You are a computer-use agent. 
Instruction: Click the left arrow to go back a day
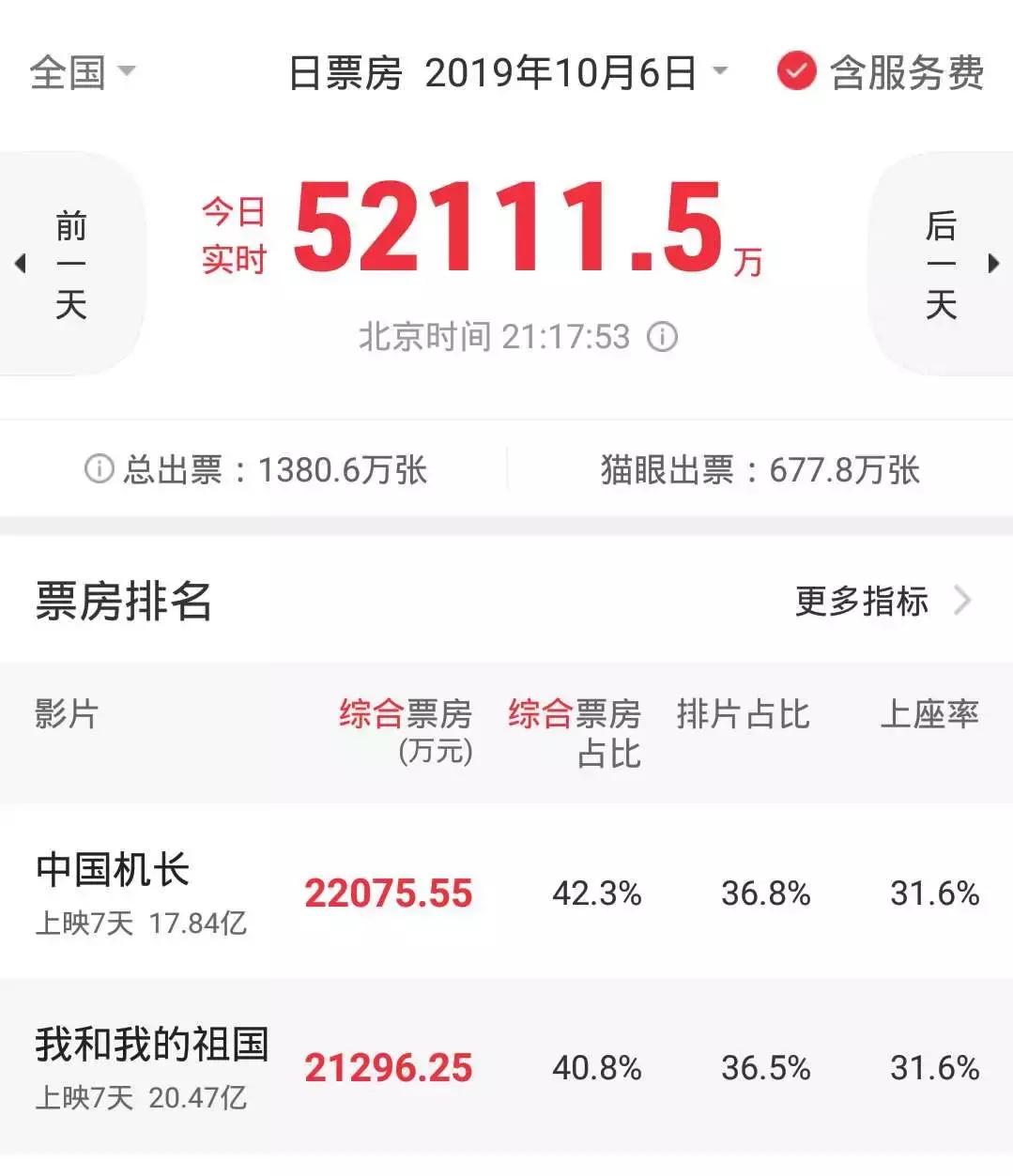click(x=21, y=264)
